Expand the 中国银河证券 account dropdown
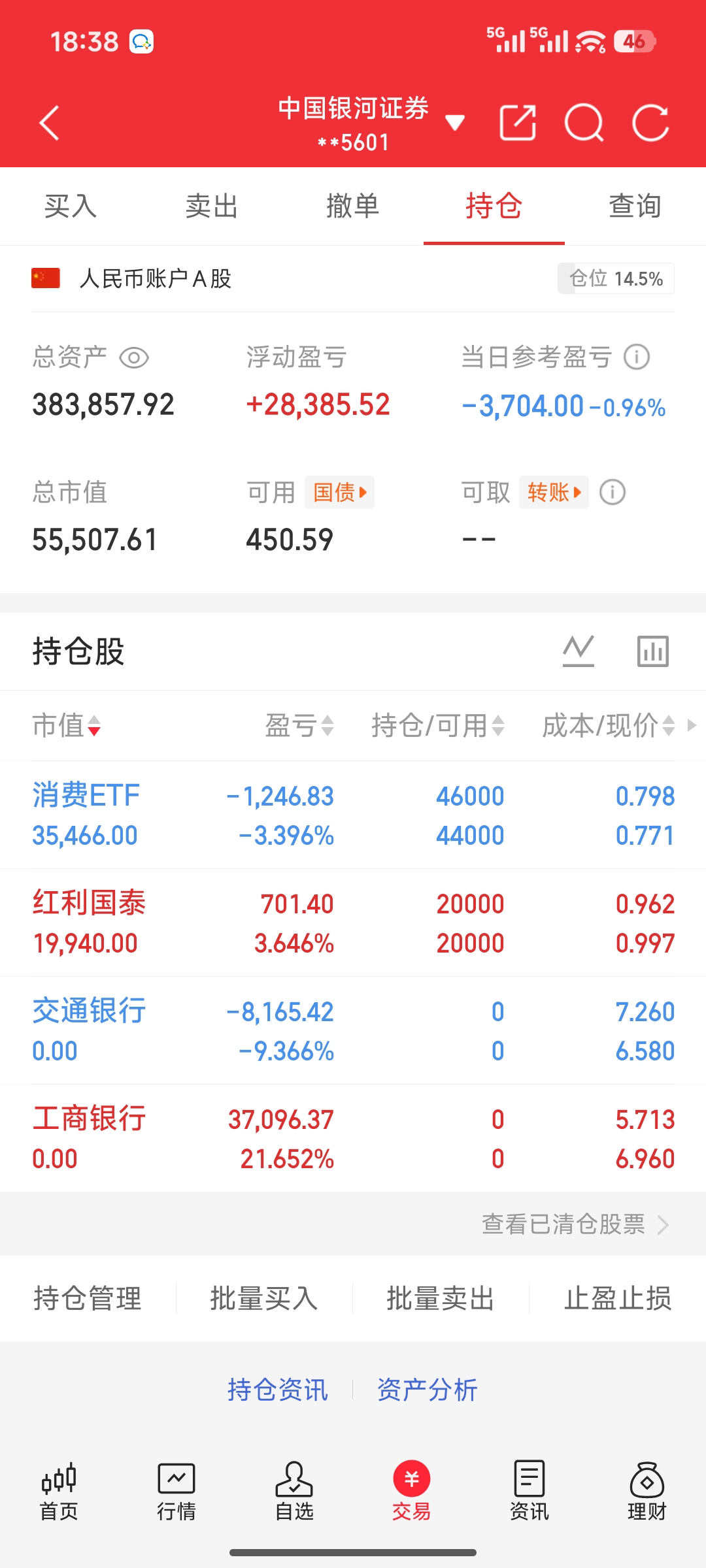The image size is (706, 1568). tap(454, 122)
